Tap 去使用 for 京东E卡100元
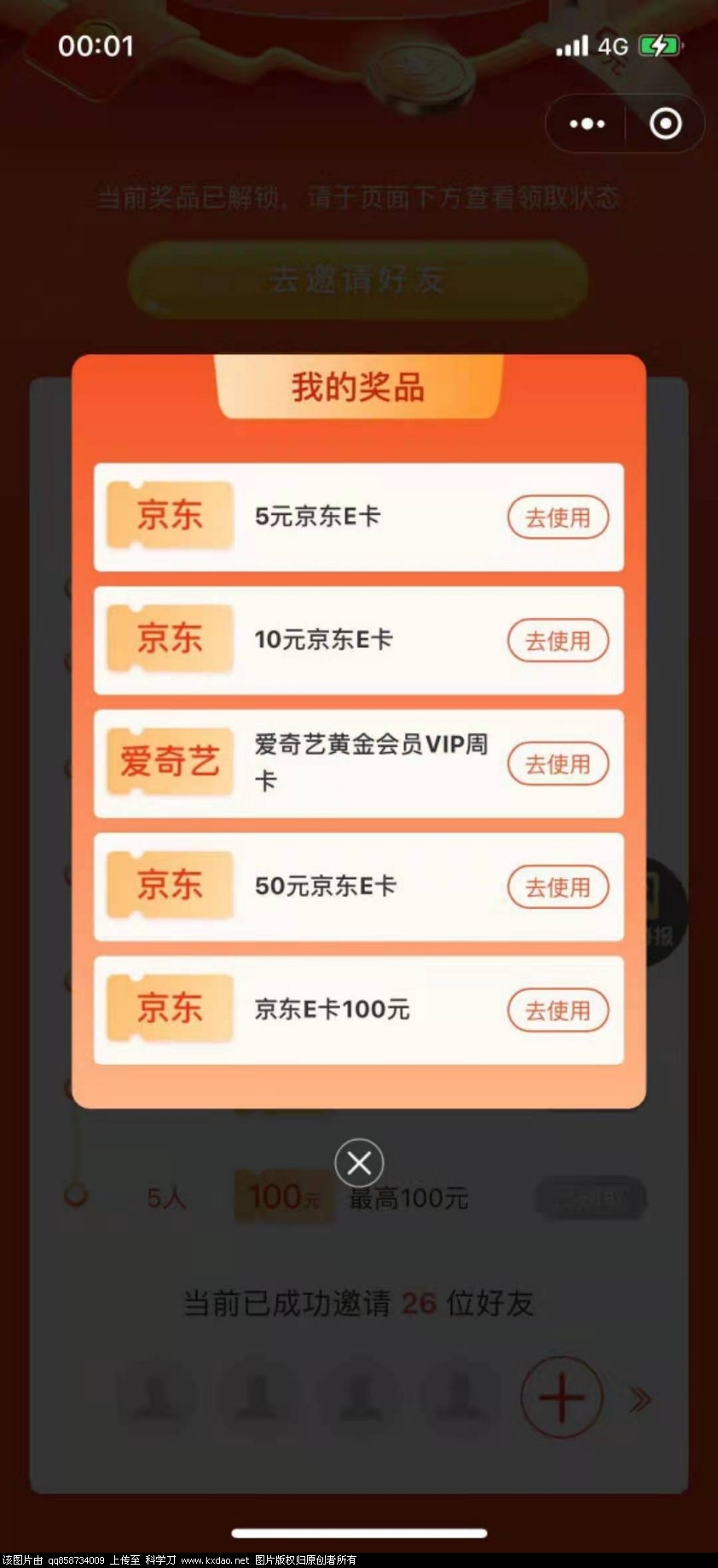 point(558,1010)
